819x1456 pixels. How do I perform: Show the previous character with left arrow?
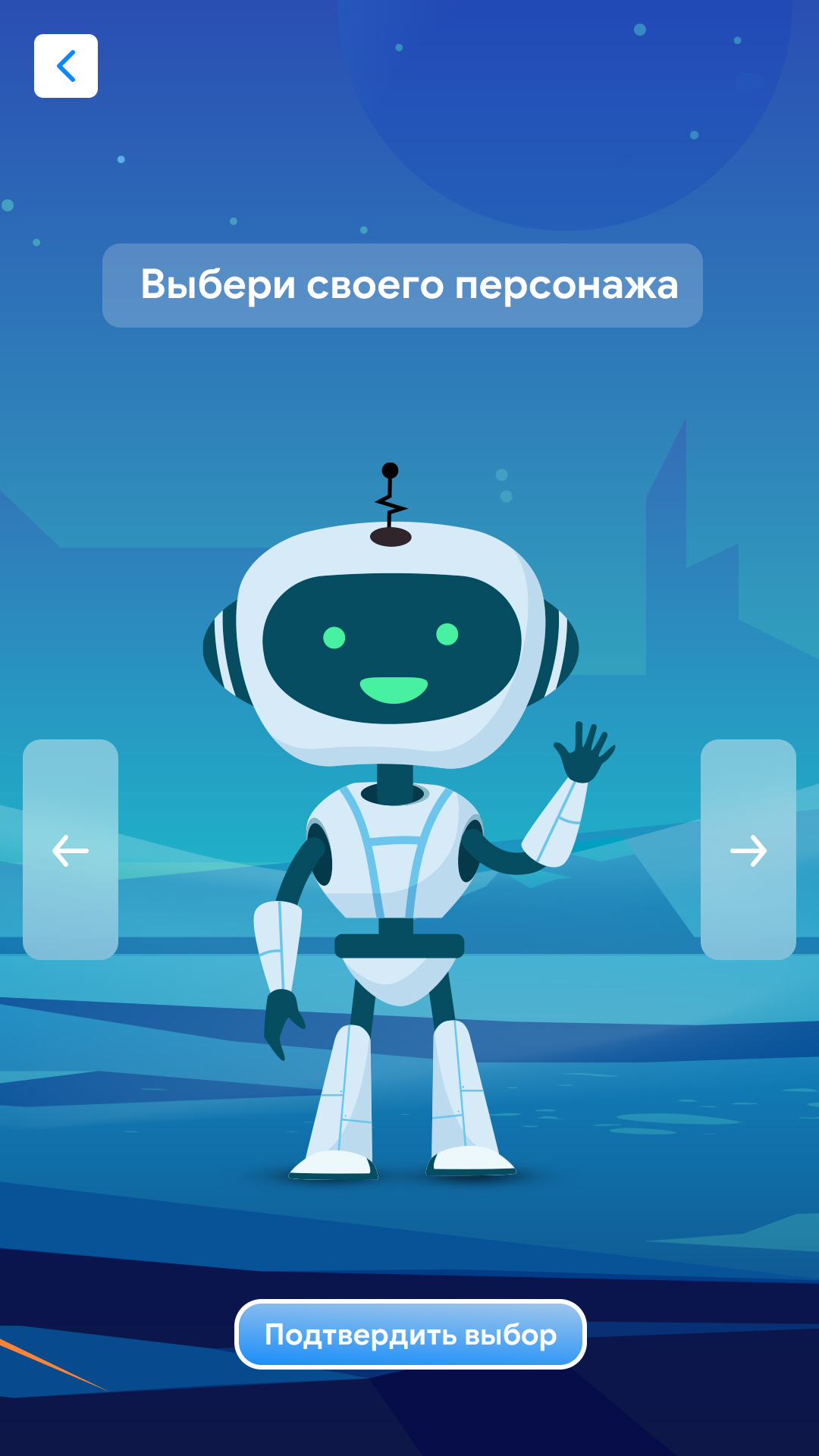[71, 850]
